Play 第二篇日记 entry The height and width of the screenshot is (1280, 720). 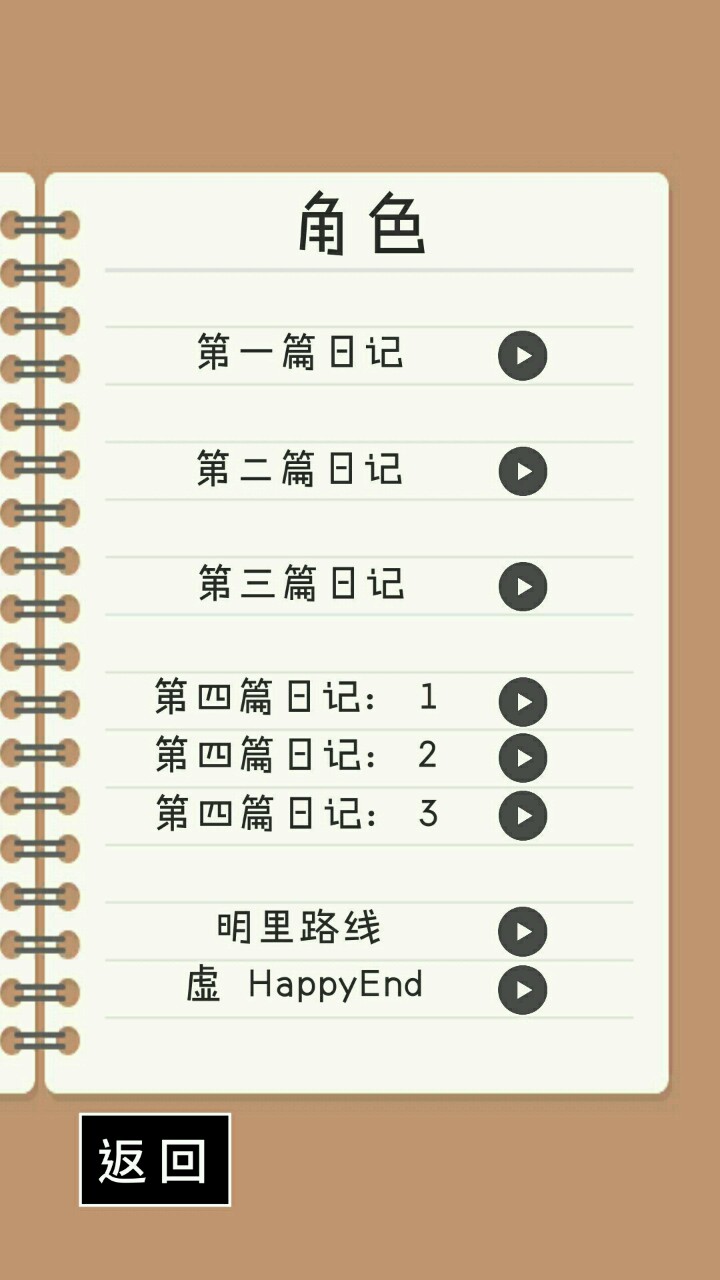coord(522,471)
